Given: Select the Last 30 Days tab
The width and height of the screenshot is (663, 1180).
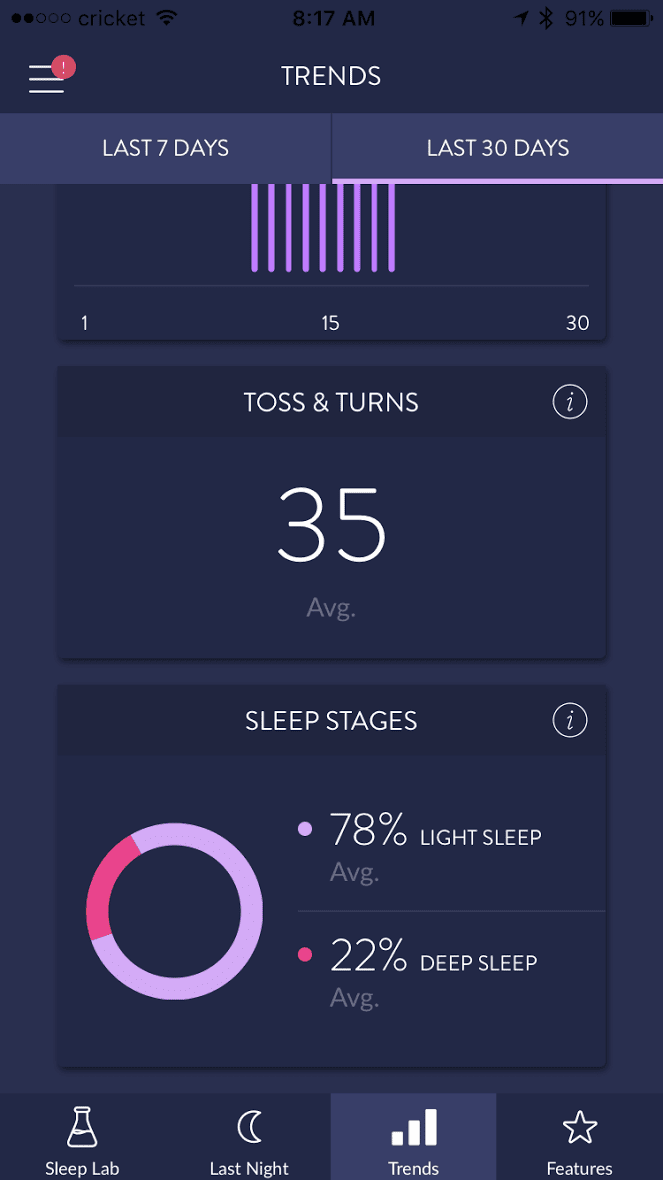Looking at the screenshot, I should (x=497, y=148).
